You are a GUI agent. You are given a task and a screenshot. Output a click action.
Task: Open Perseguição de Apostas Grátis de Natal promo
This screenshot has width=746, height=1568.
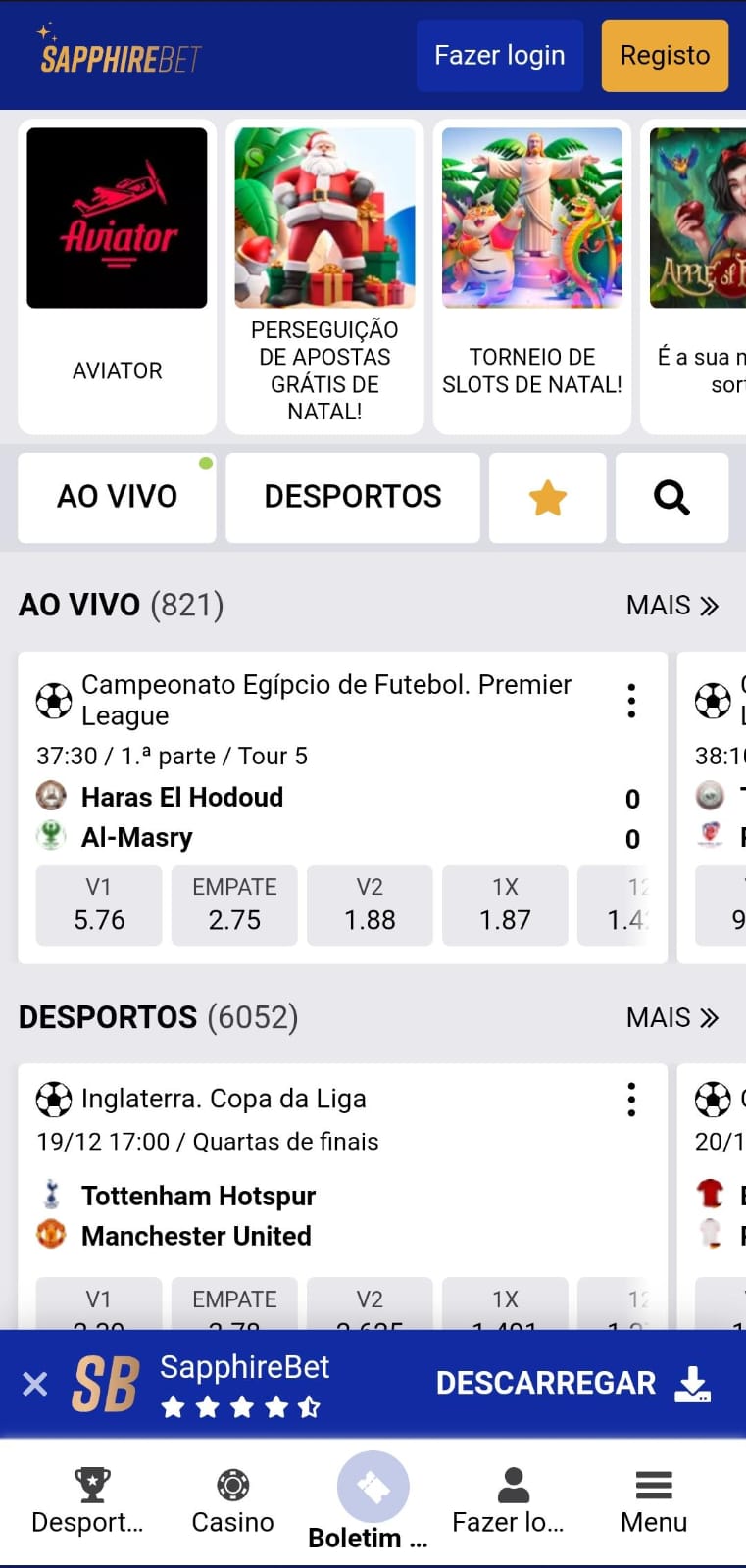(324, 274)
